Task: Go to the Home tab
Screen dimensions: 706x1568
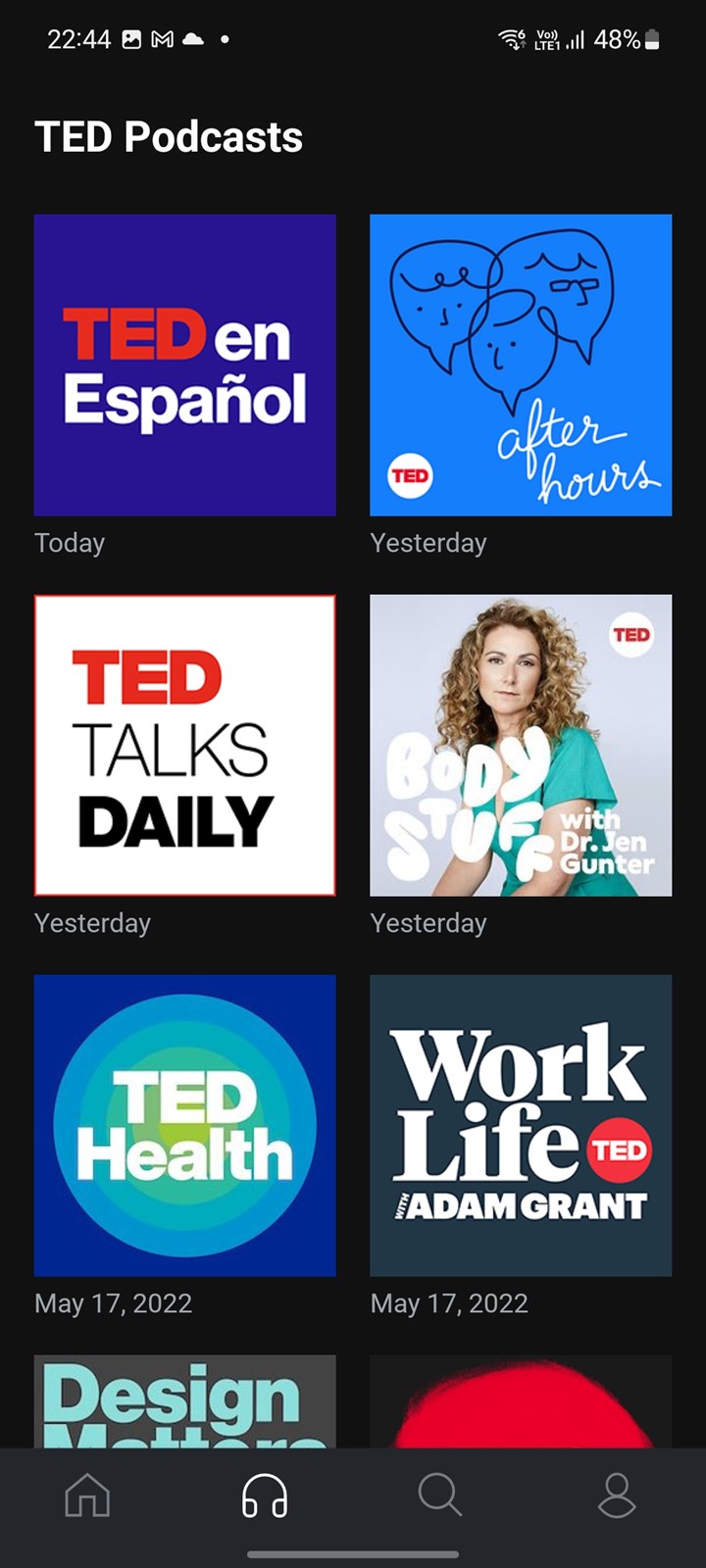Action: [x=87, y=1495]
